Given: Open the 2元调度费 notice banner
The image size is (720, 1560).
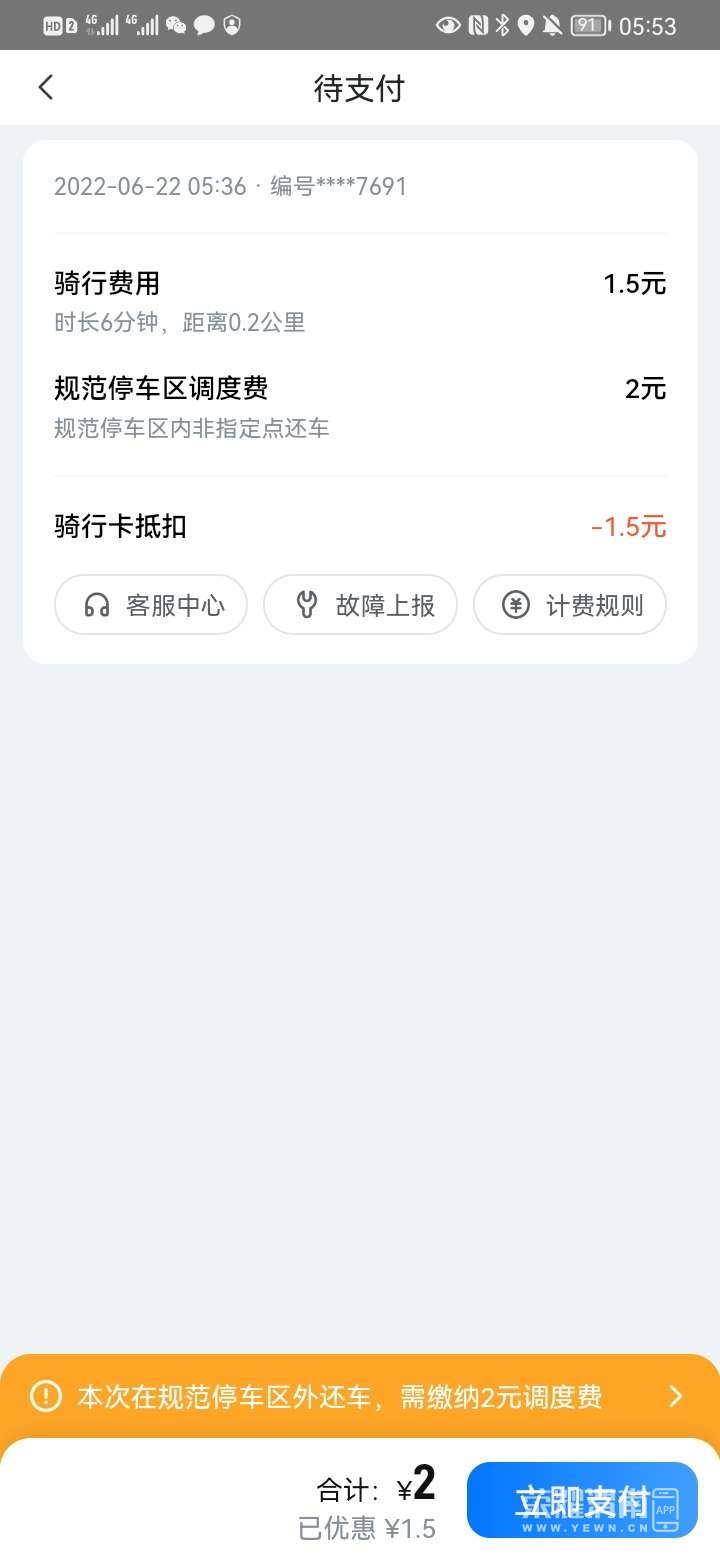Looking at the screenshot, I should tap(360, 1397).
